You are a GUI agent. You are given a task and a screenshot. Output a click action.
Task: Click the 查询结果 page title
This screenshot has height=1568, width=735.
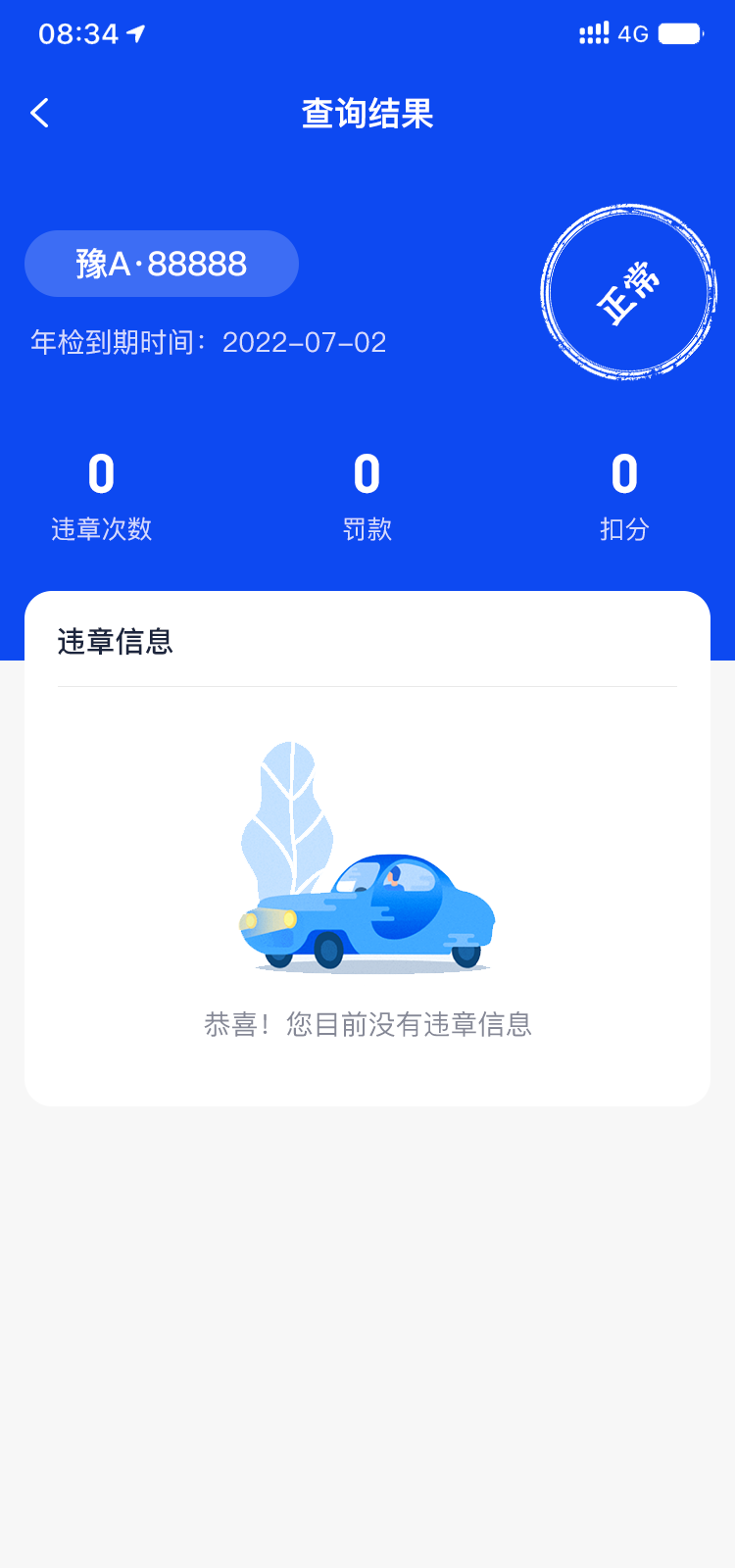click(367, 113)
